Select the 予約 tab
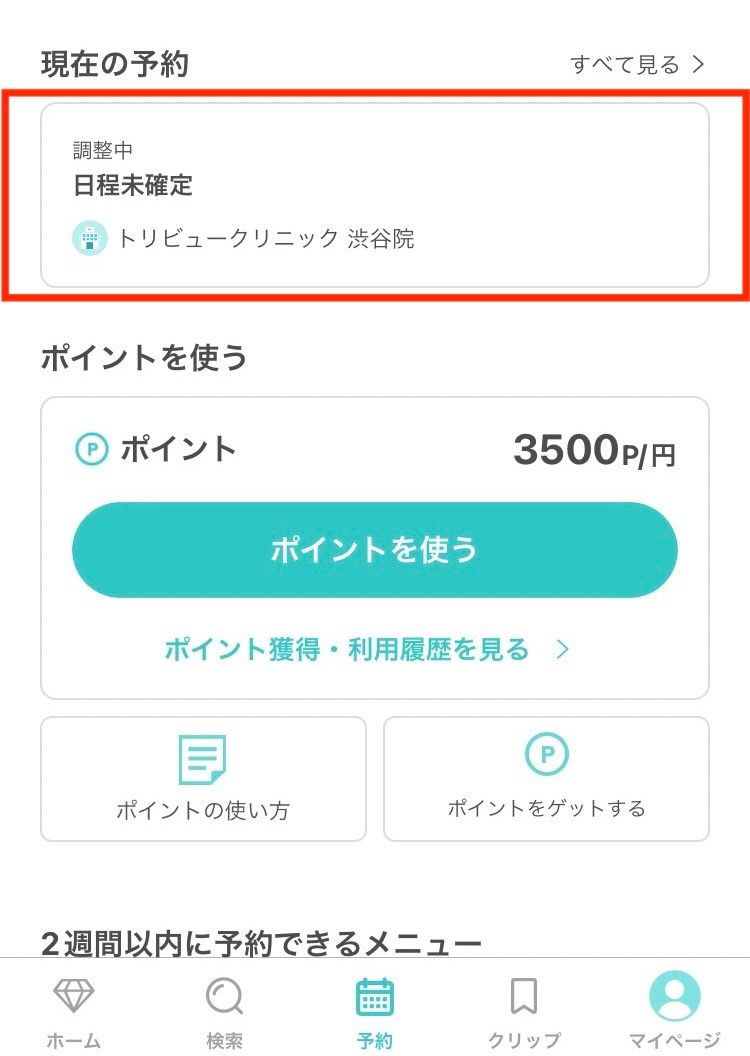 (375, 1012)
